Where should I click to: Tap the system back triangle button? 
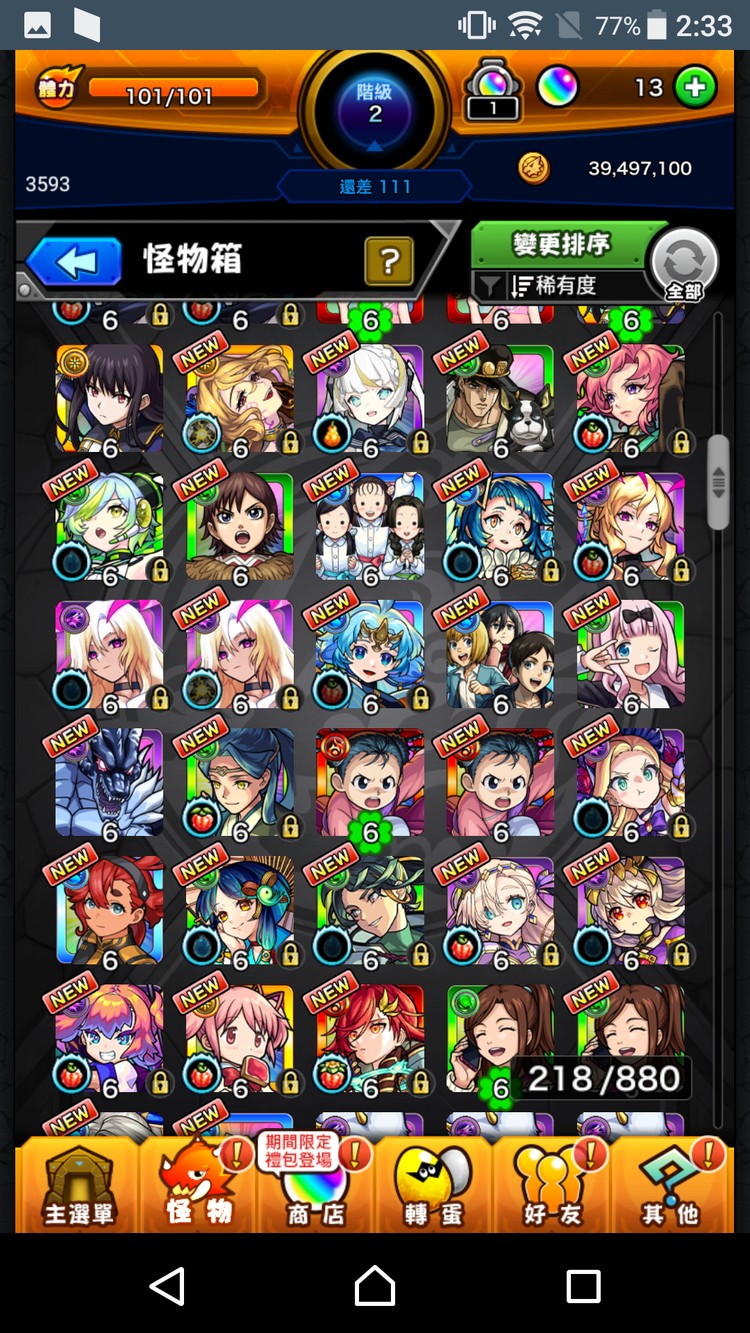coord(167,1285)
